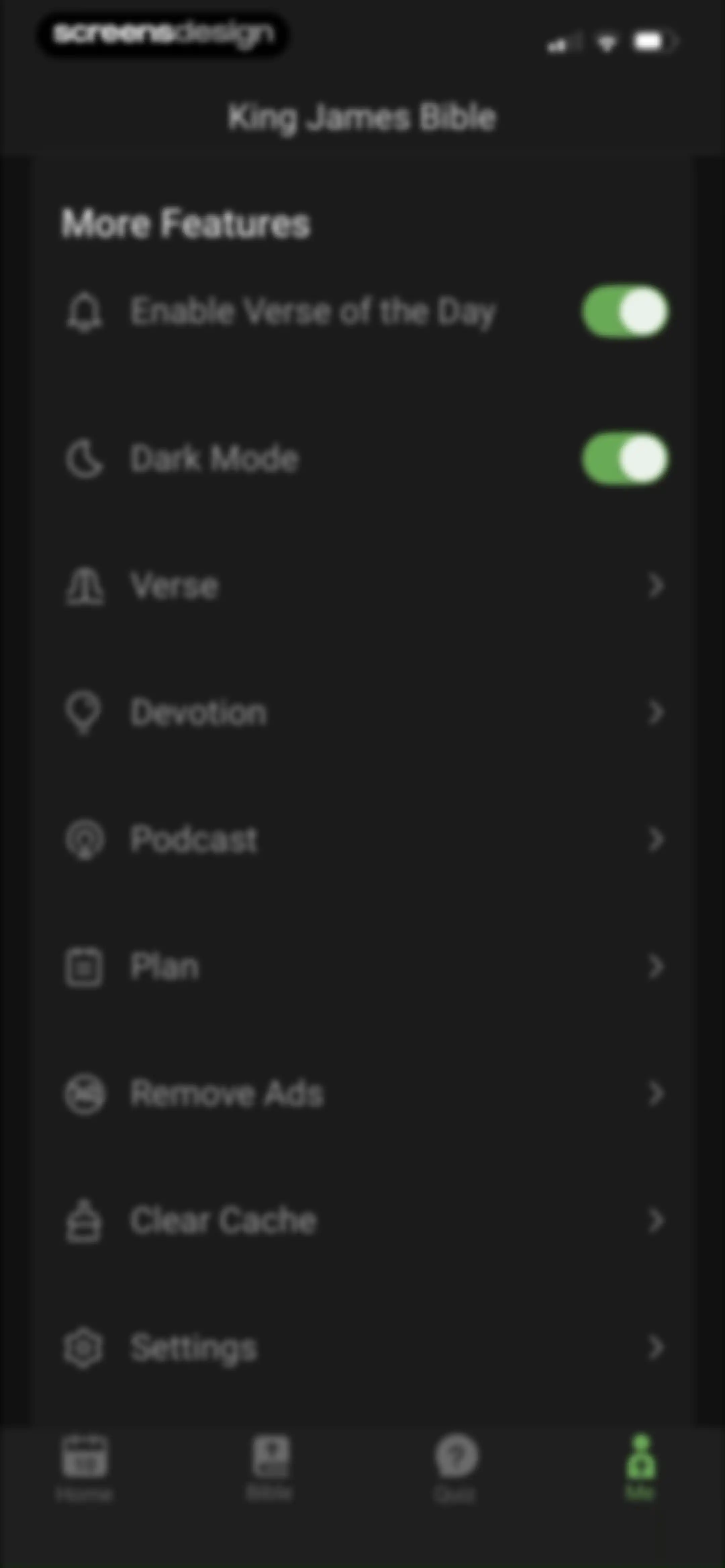Open the Plan row
The height and width of the screenshot is (1568, 725).
click(x=363, y=966)
